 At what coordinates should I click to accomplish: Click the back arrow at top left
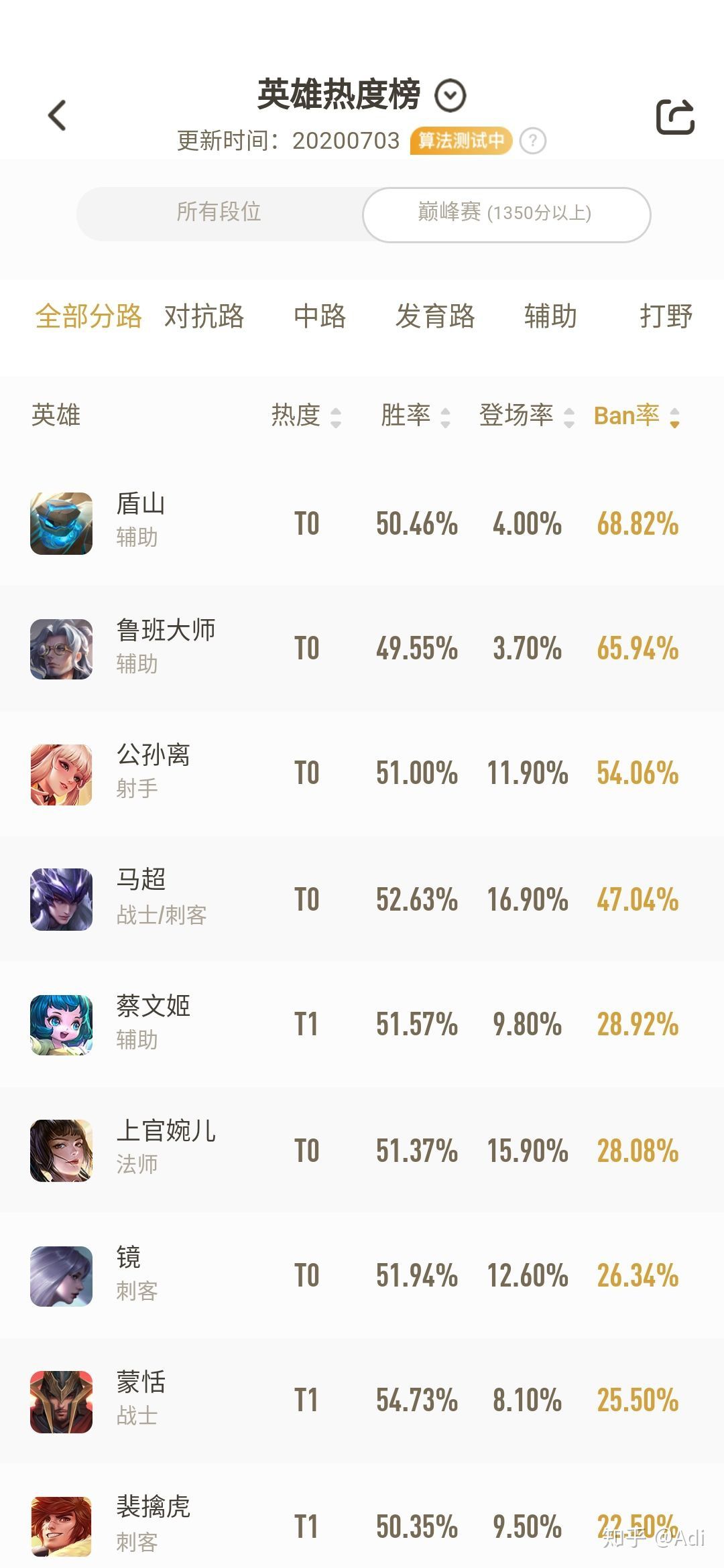(57, 114)
